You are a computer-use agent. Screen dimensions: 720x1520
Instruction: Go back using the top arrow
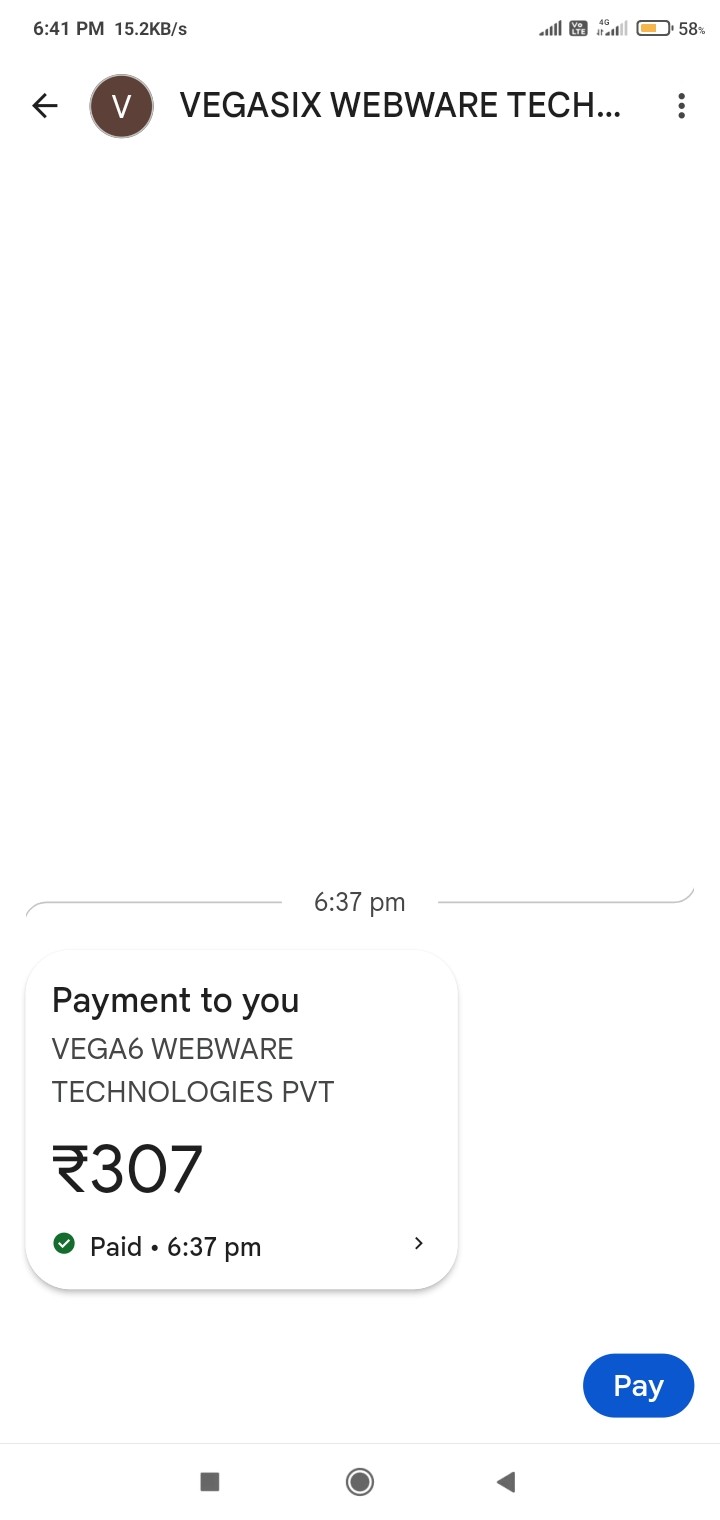pyautogui.click(x=45, y=106)
